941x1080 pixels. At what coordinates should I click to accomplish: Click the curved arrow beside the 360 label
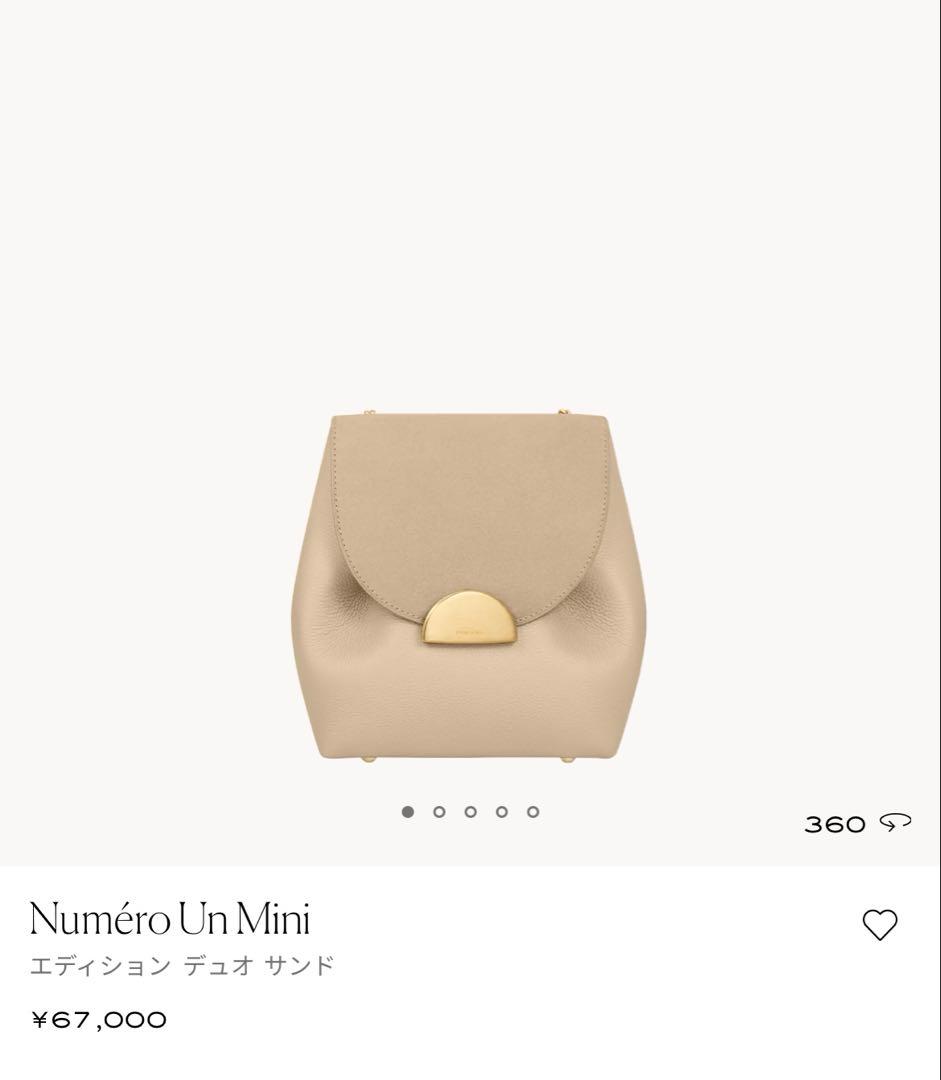[x=893, y=824]
